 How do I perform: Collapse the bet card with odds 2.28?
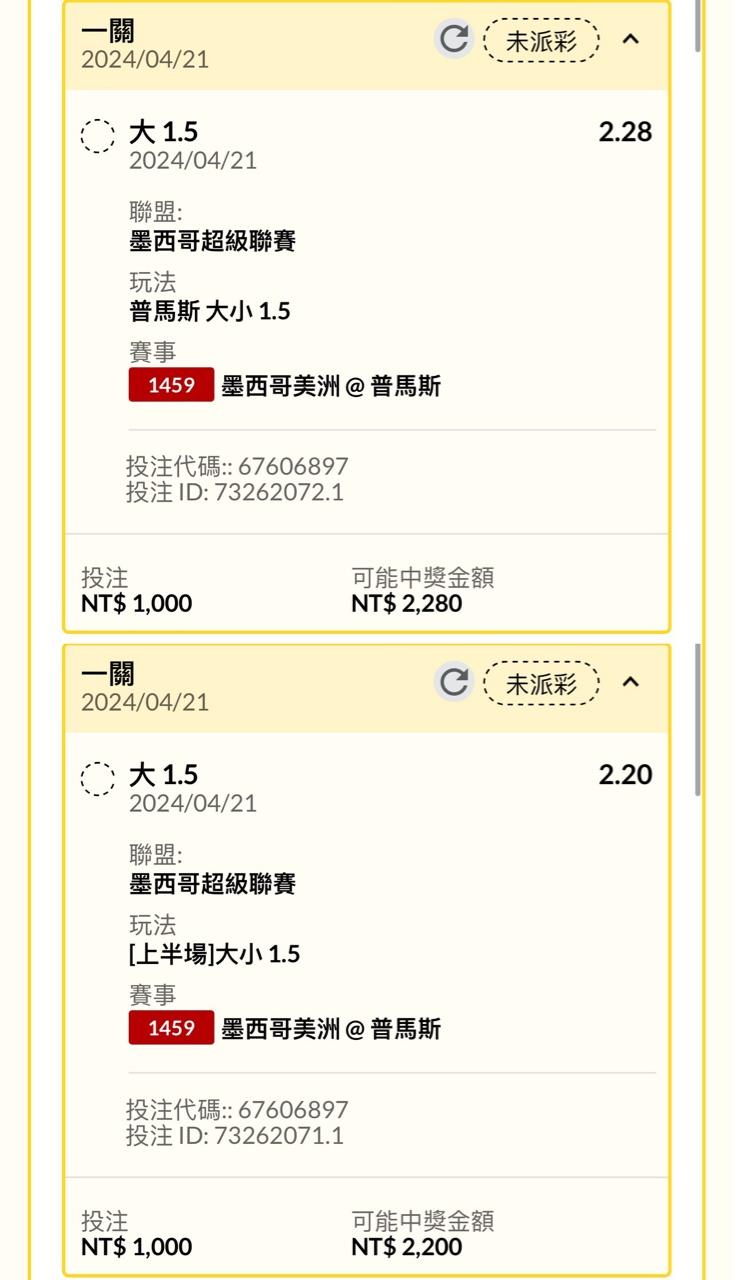pos(630,39)
